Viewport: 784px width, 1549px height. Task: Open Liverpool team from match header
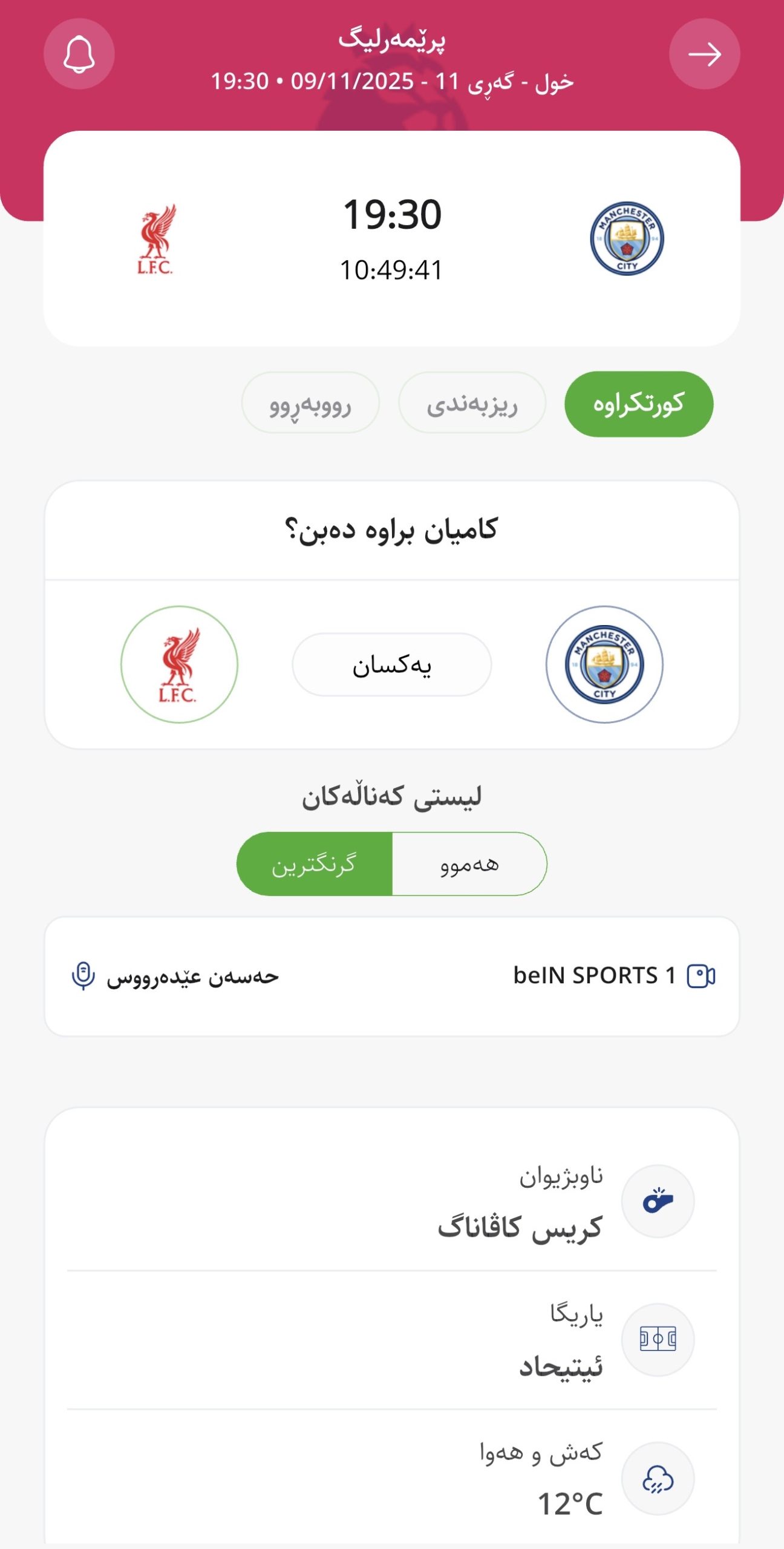[x=156, y=239]
